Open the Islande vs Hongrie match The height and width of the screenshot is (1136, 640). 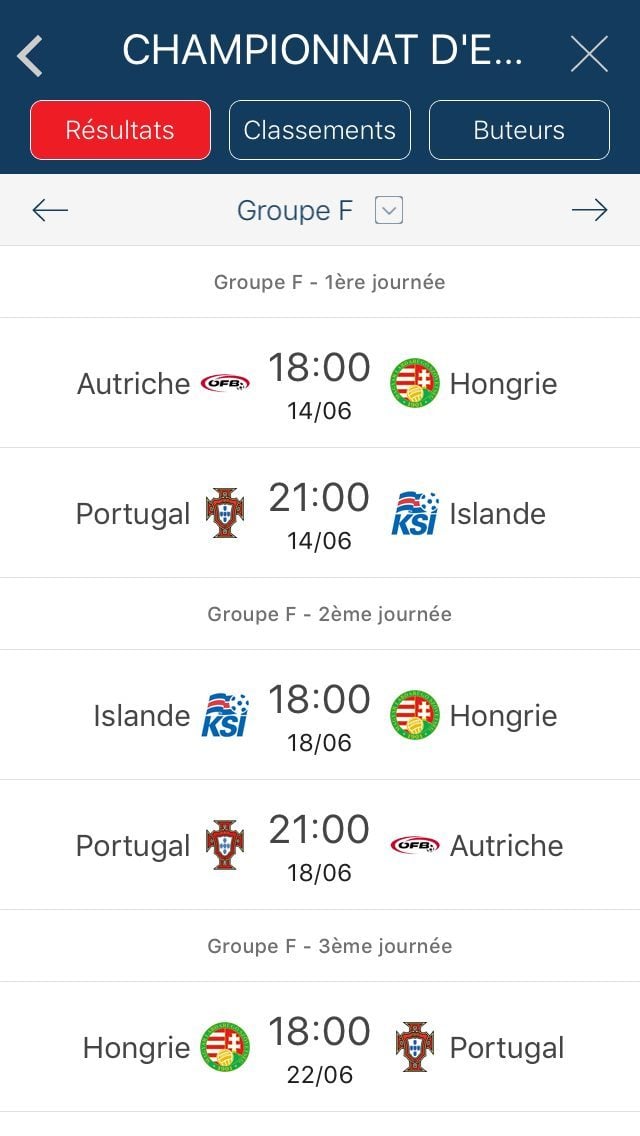click(320, 715)
